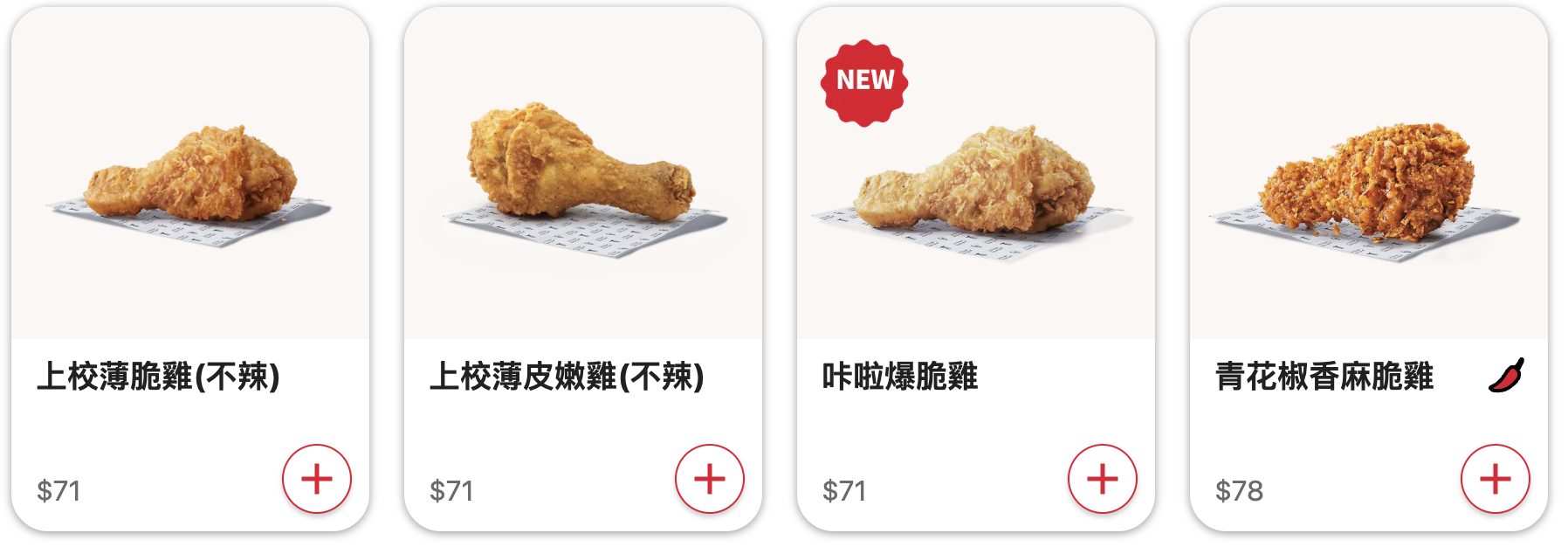Add 上校薄皮嫩雞(不辣) to the order
Image resolution: width=1568 pixels, height=554 pixels.
709,479
